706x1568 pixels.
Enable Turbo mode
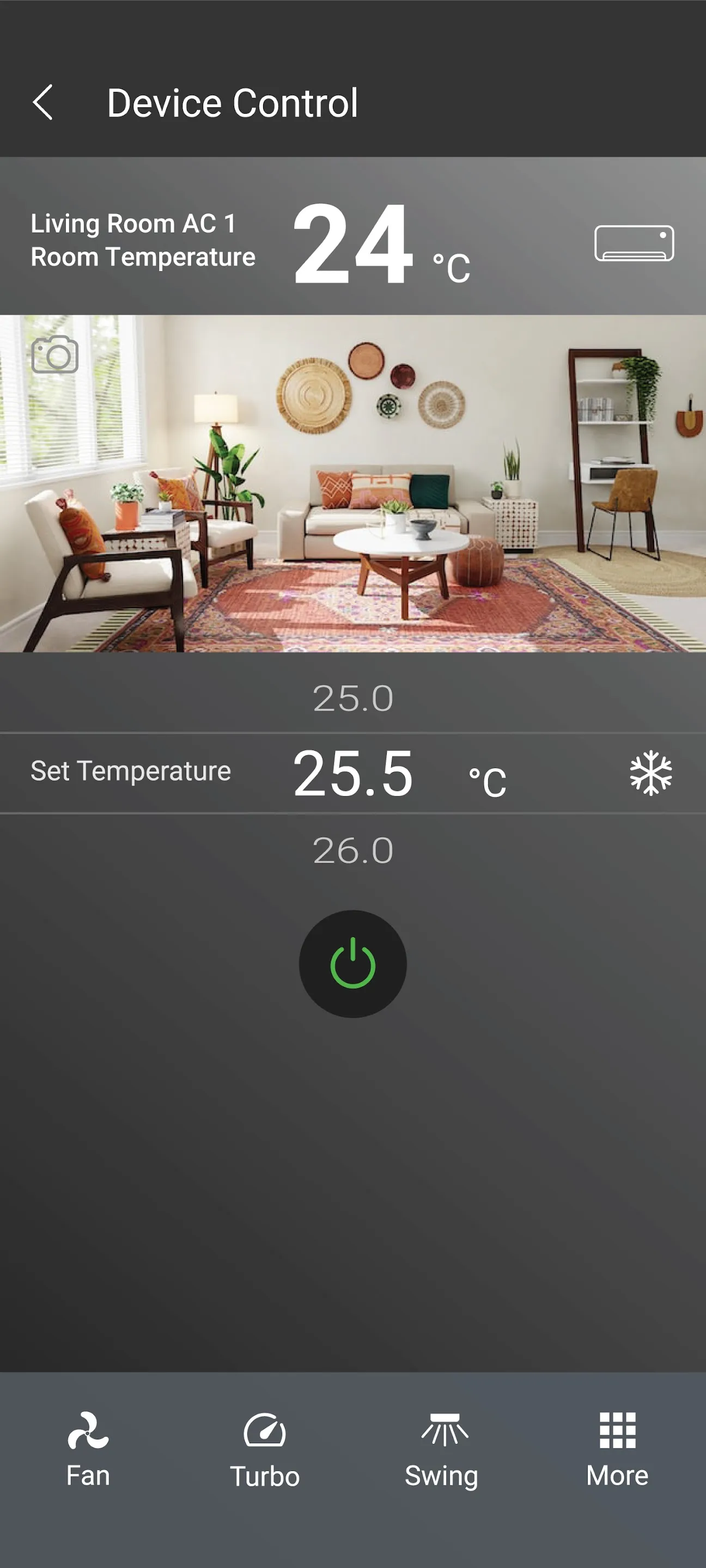[x=264, y=1449]
